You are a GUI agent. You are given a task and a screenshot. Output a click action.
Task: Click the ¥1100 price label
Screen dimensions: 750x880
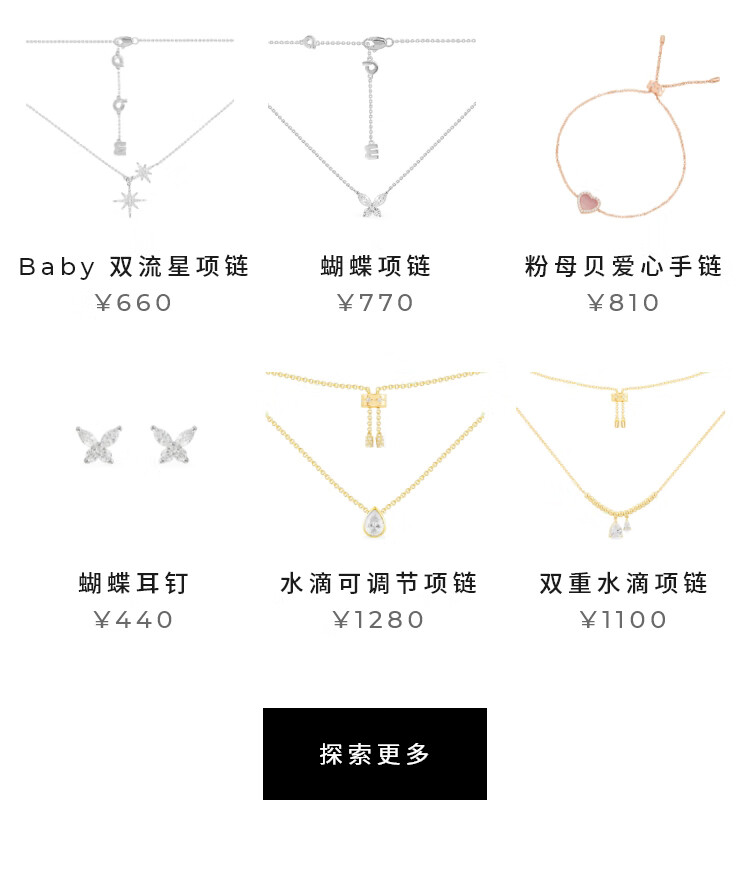pos(625,620)
